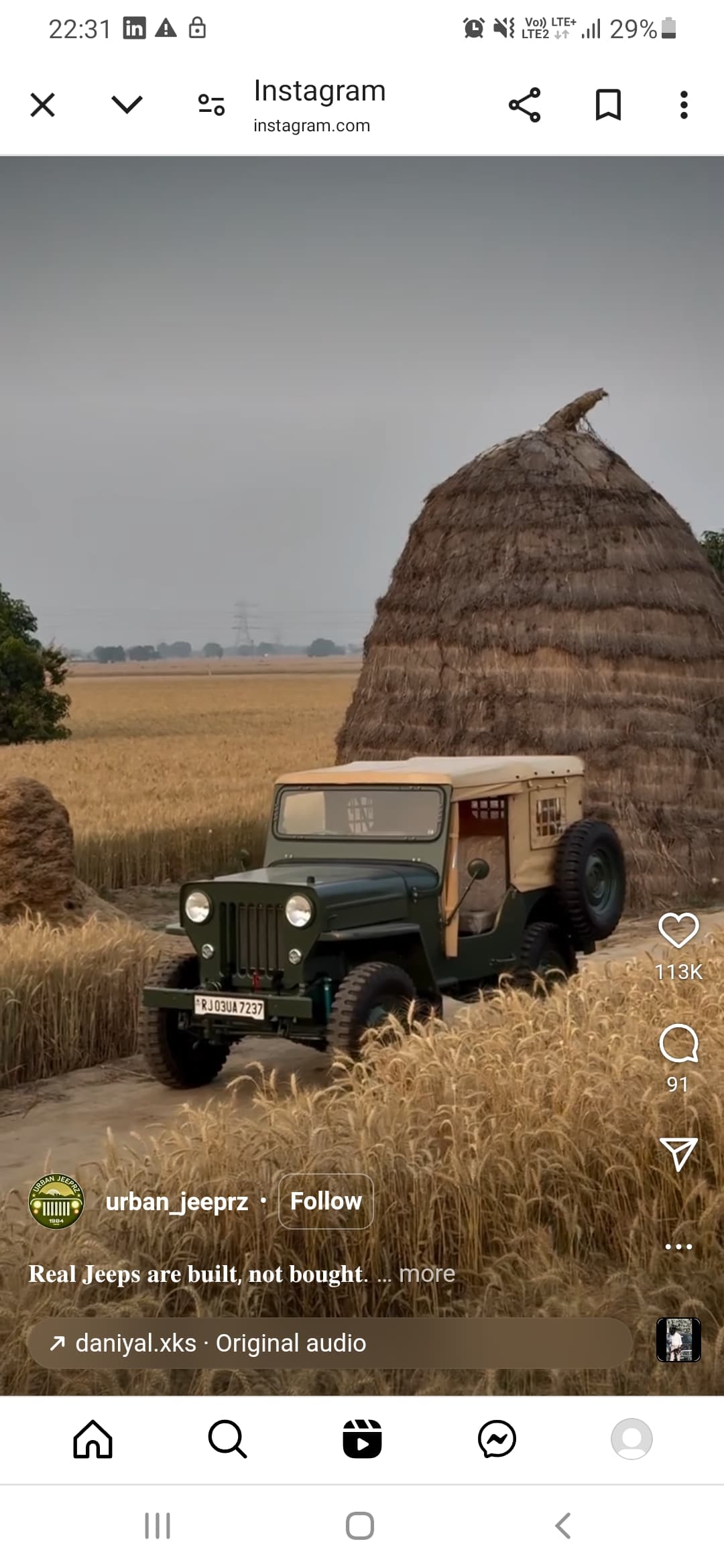Go to the Instagram Home tab
Image resolution: width=724 pixels, height=1568 pixels.
click(x=93, y=1439)
